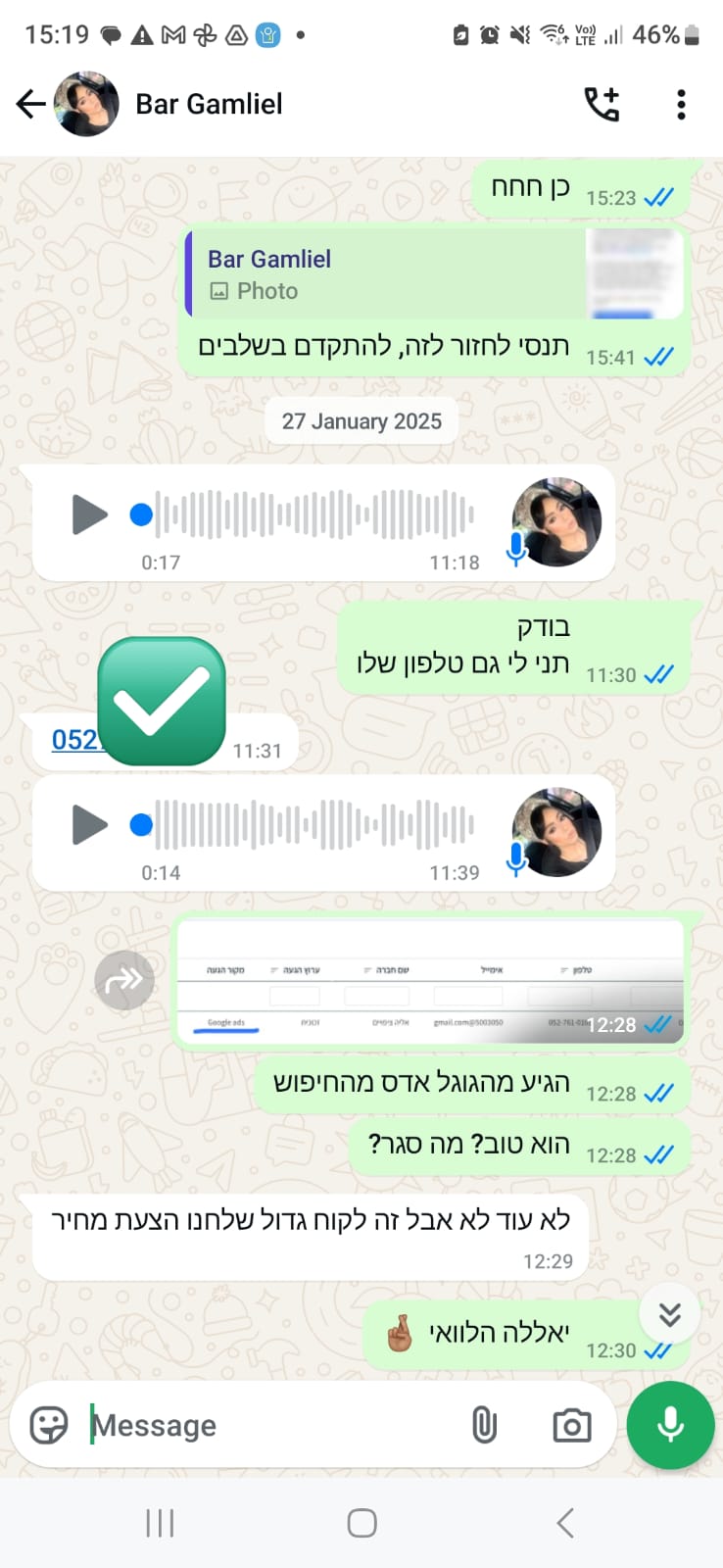
Task: Attach a file with the paperclip
Action: tap(484, 1425)
